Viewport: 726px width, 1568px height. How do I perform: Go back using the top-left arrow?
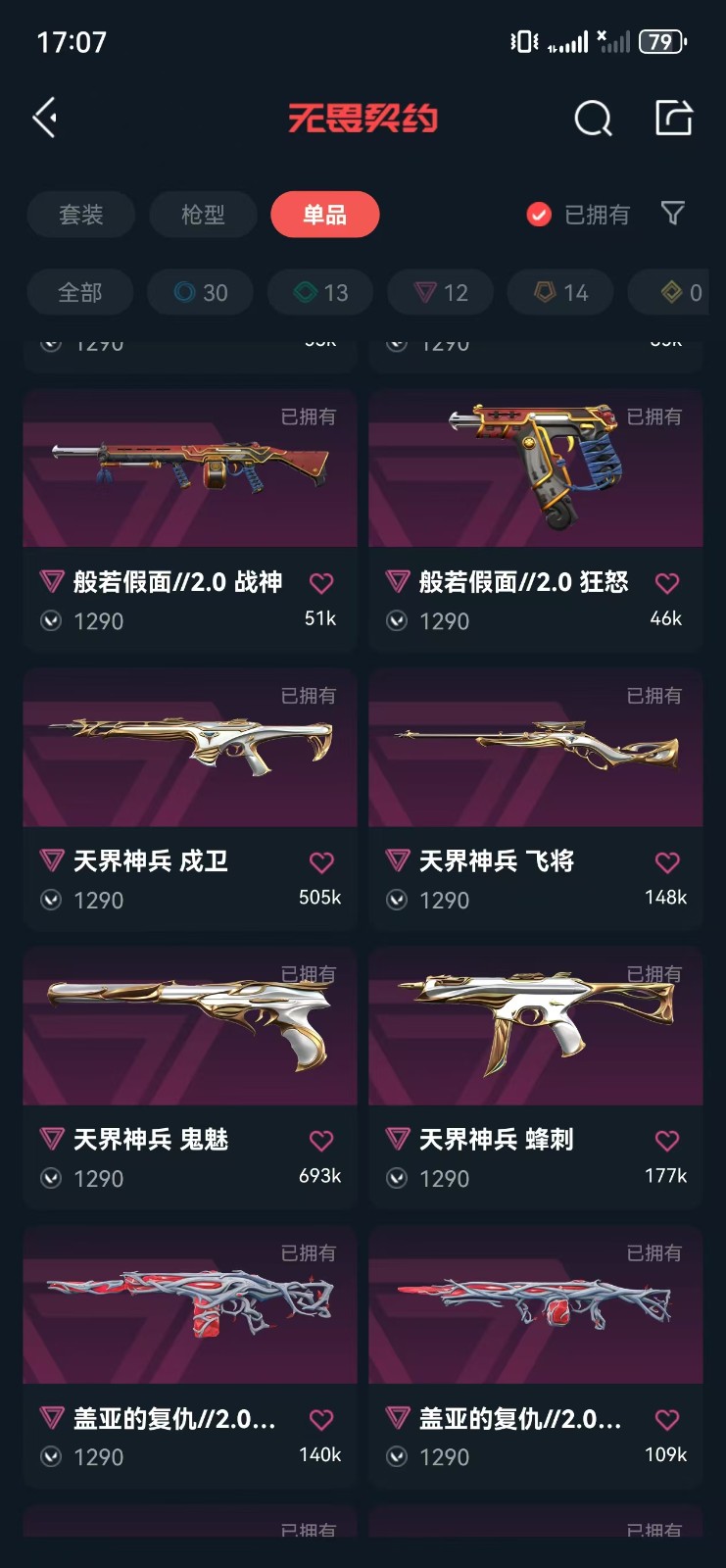tap(45, 118)
